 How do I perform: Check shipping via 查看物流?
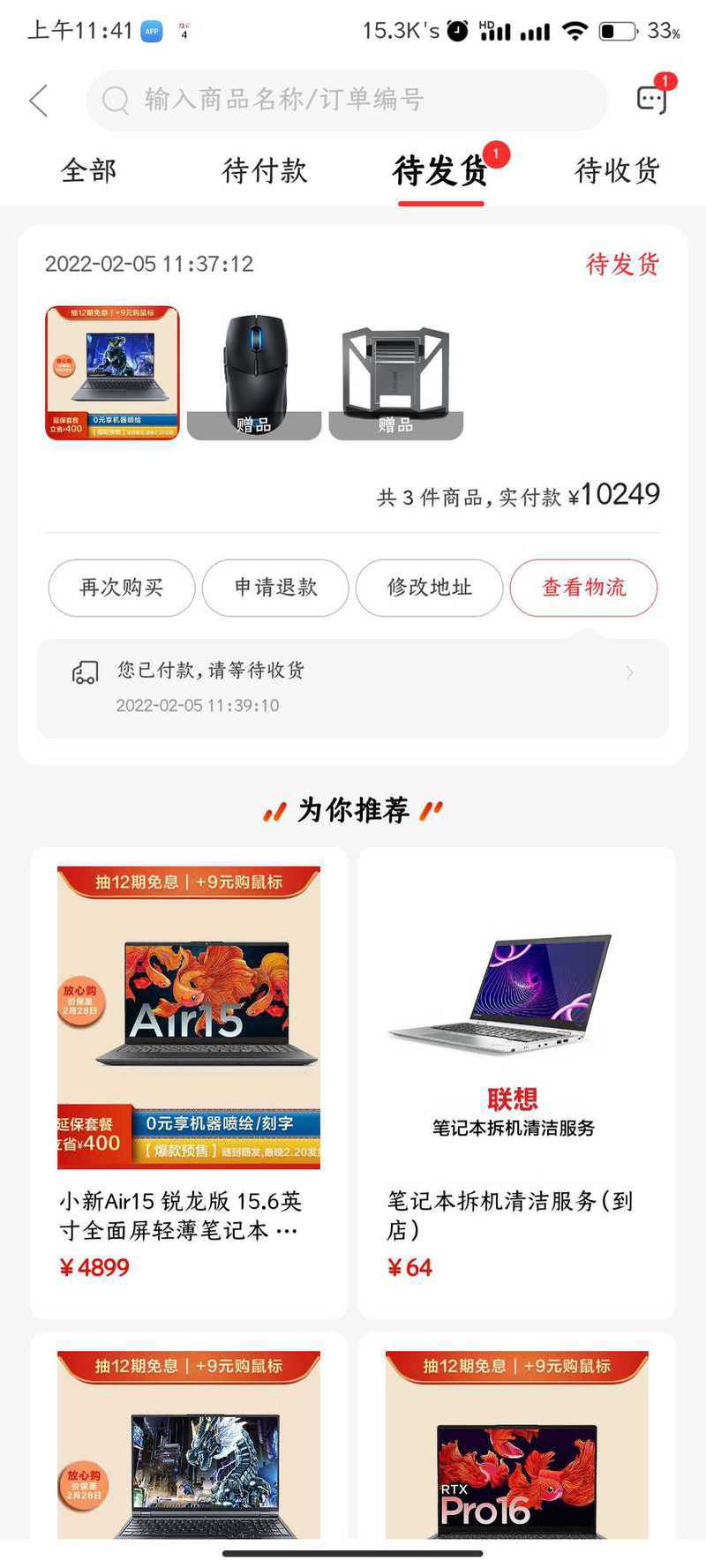coord(583,588)
